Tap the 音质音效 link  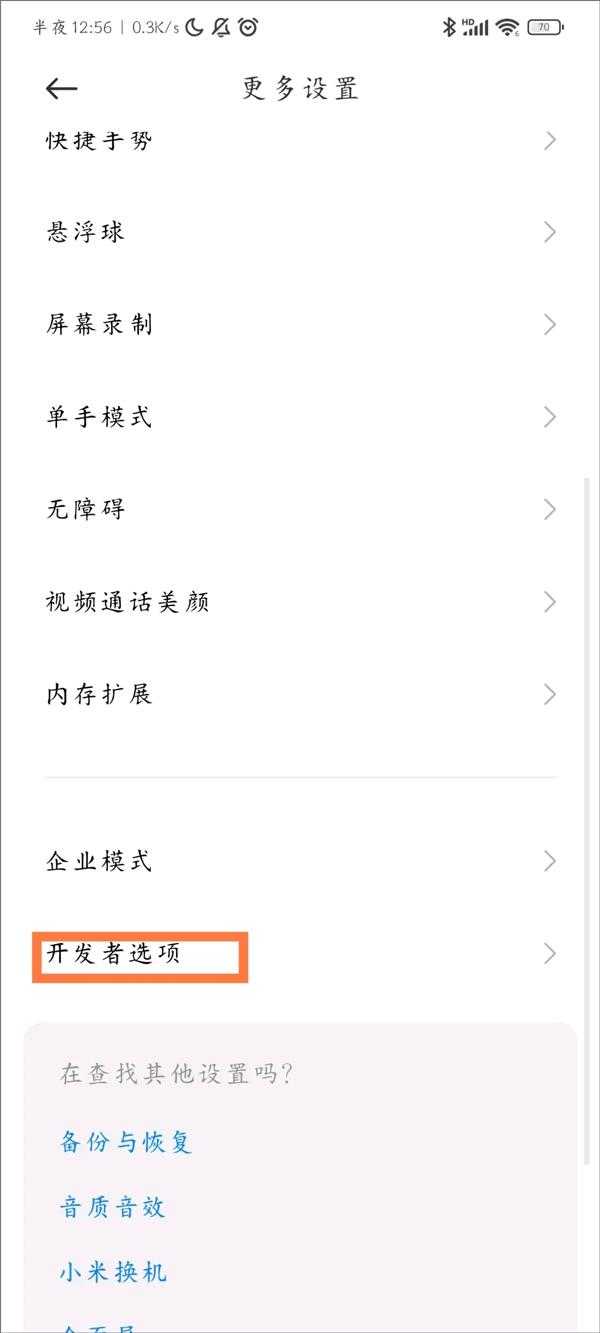[x=112, y=1207]
